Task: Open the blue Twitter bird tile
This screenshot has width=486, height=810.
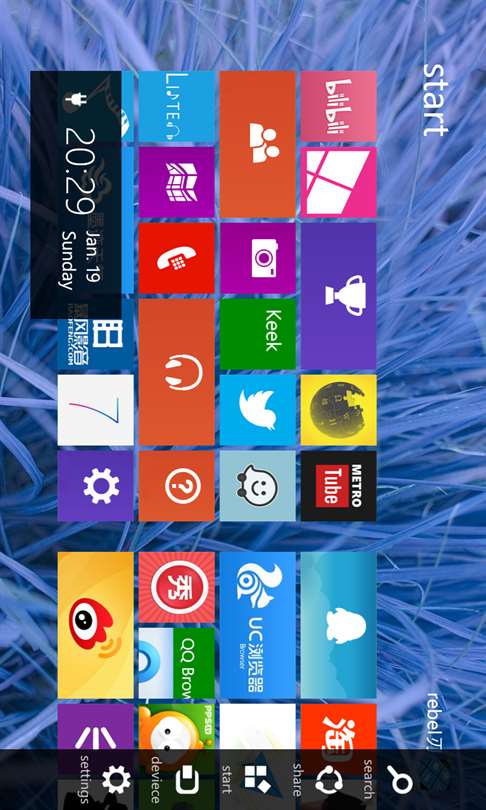Action: (x=258, y=410)
